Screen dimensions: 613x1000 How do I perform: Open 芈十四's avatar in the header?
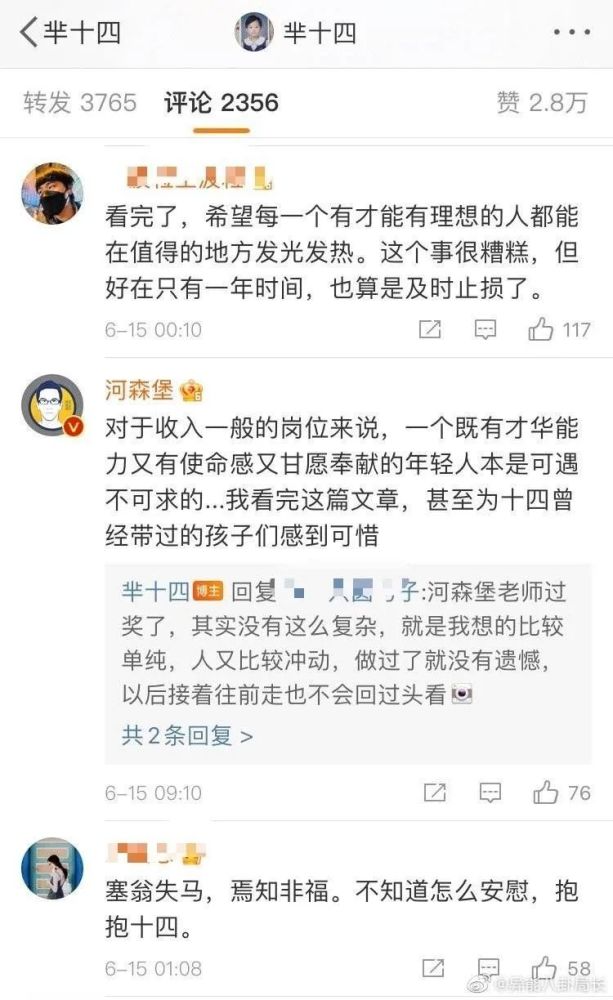pos(254,32)
